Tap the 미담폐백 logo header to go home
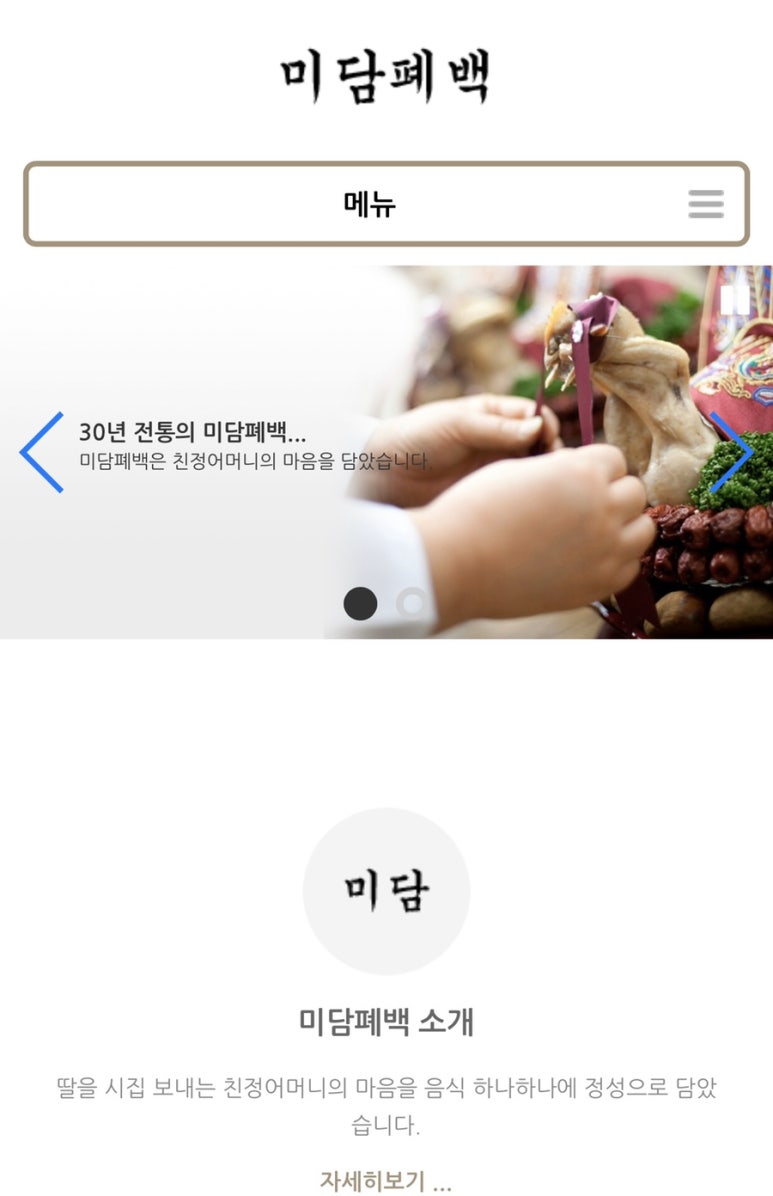The width and height of the screenshot is (773, 1196). pos(385,77)
